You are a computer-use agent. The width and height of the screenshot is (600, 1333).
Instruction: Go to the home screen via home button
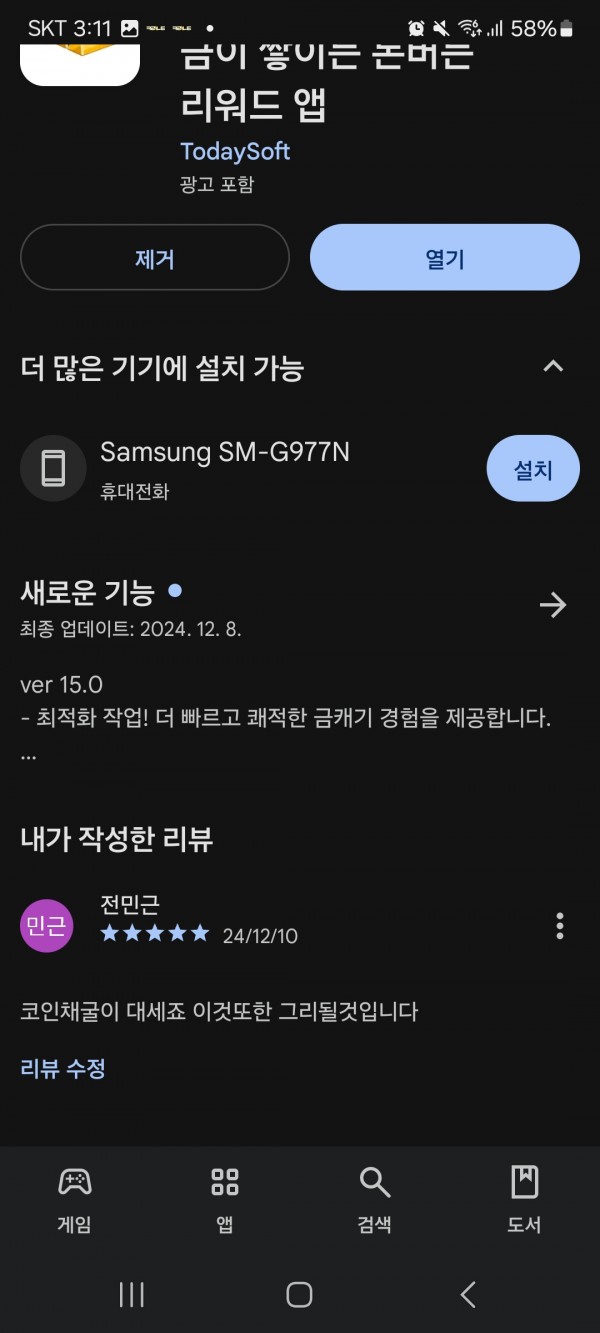click(x=299, y=1294)
